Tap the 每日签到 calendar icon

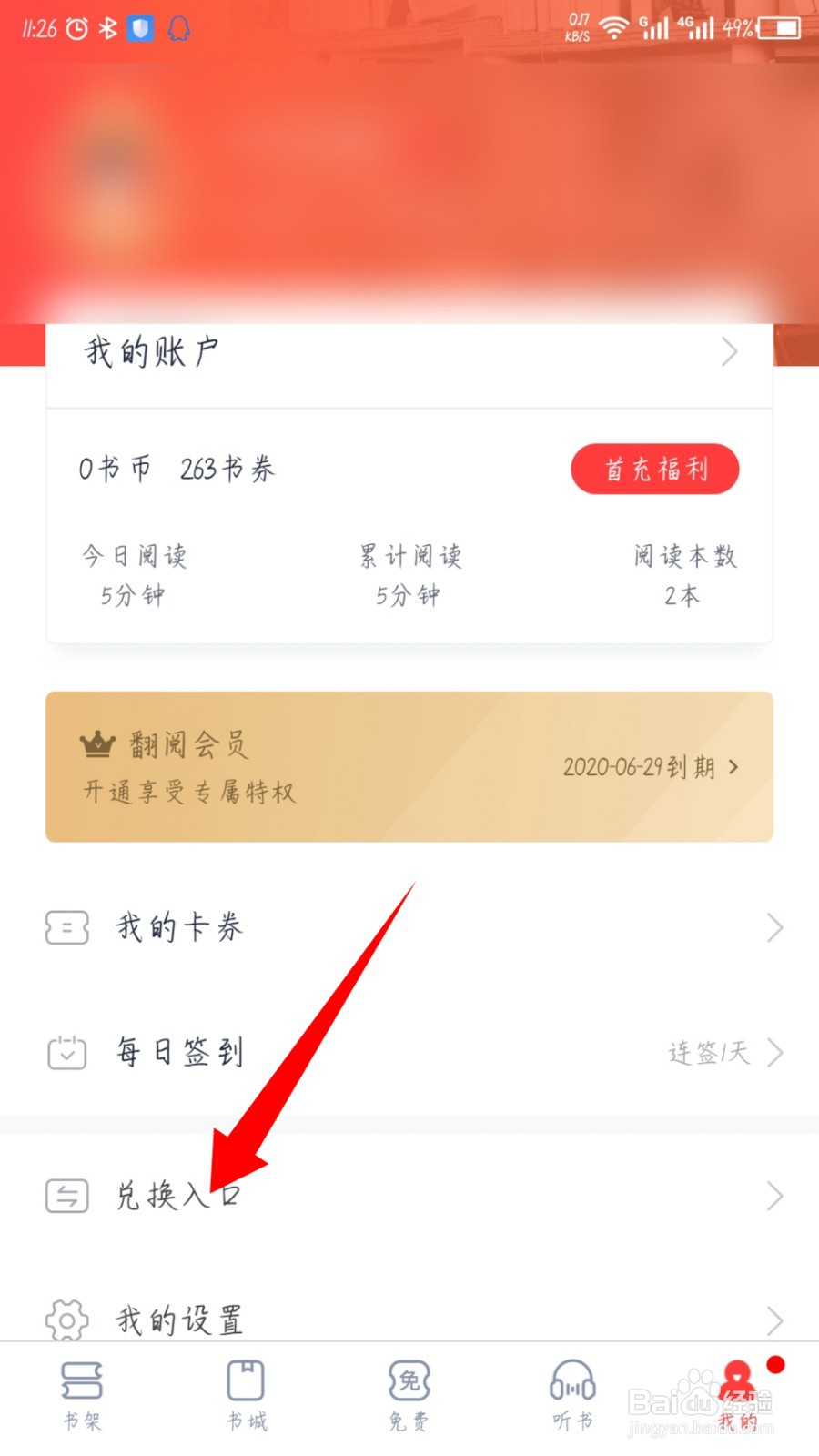pos(65,1052)
